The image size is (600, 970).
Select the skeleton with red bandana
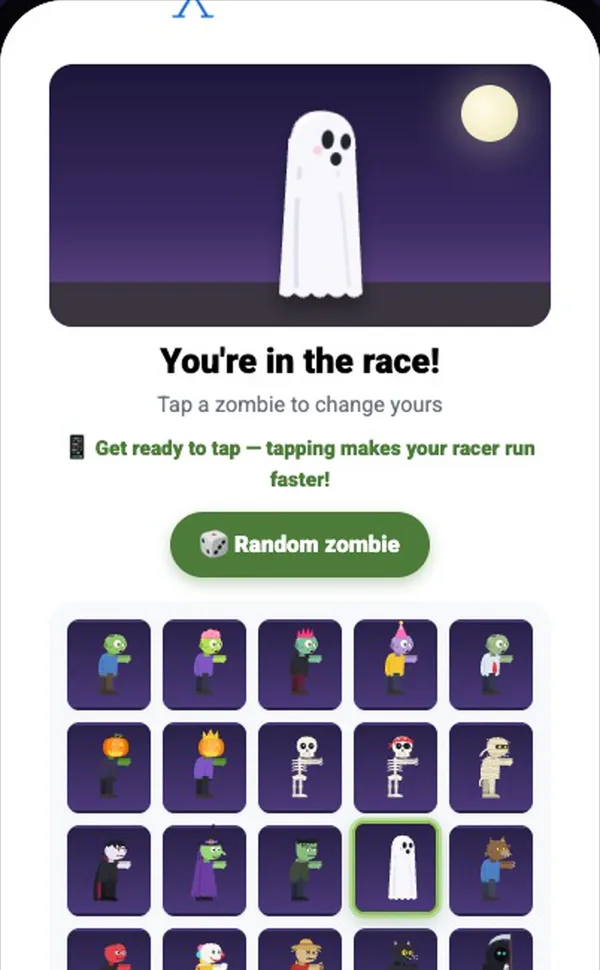pos(395,767)
